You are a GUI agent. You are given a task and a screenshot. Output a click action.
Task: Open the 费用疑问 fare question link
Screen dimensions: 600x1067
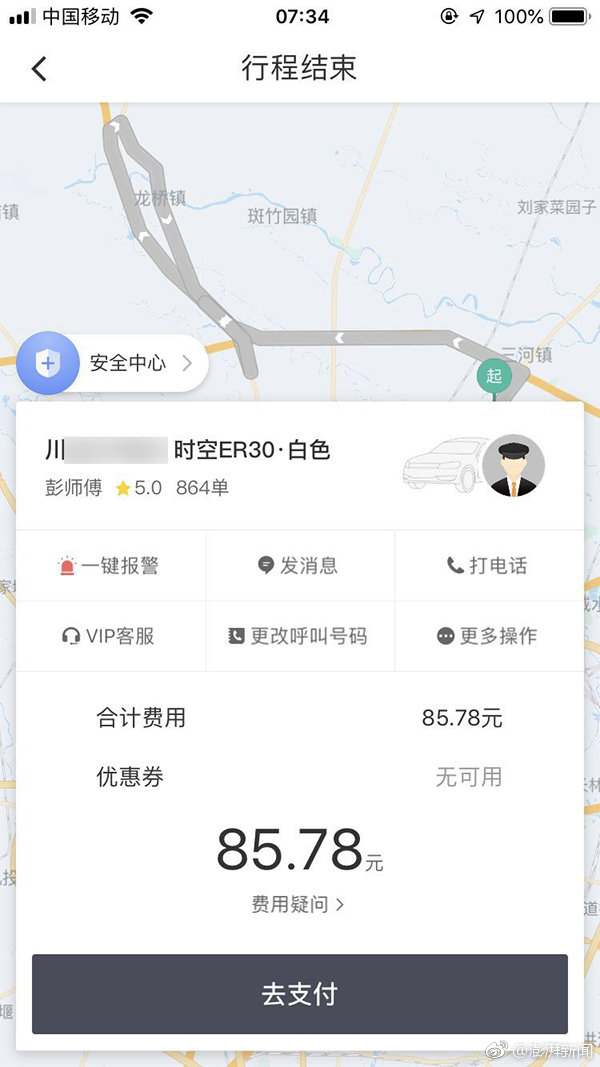(x=298, y=904)
